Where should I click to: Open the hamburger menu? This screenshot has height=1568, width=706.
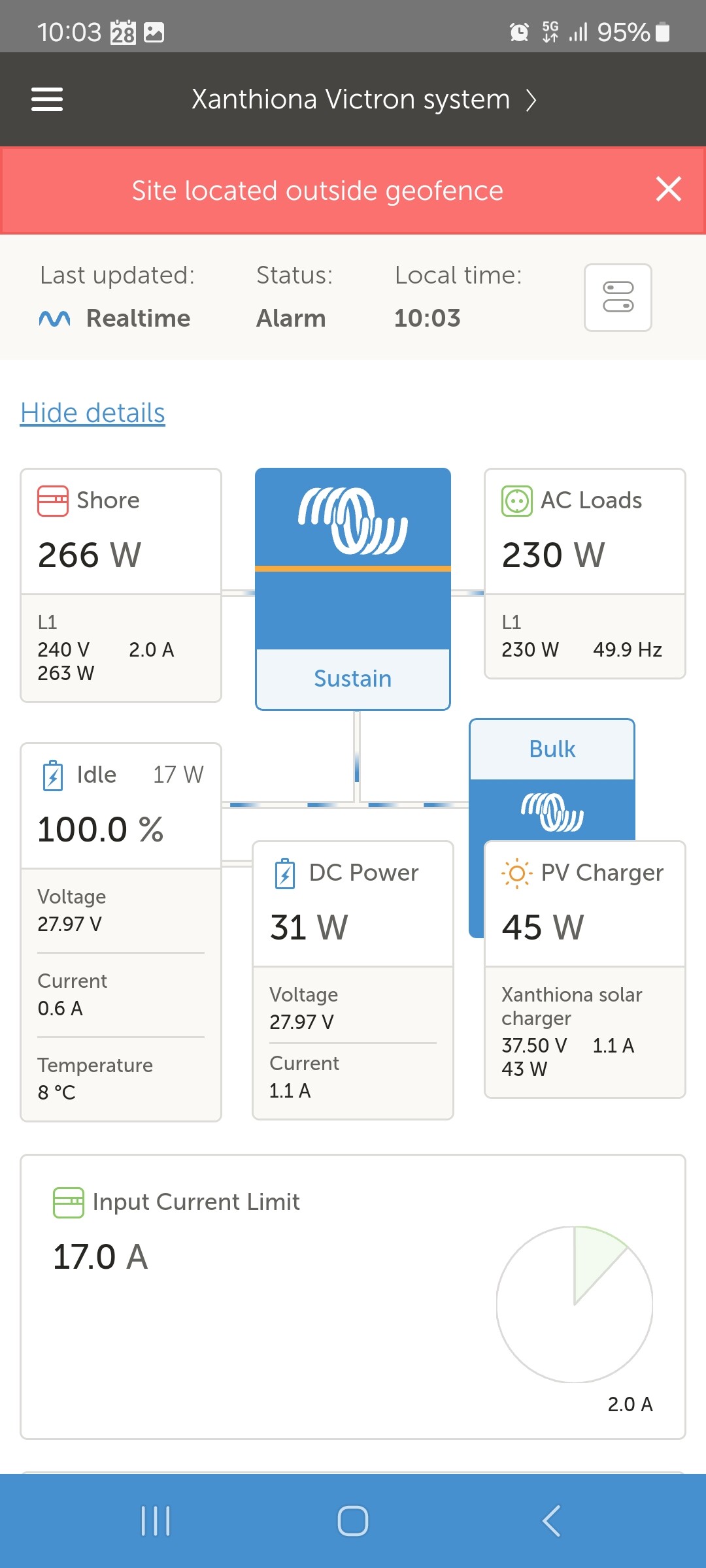pos(47,99)
